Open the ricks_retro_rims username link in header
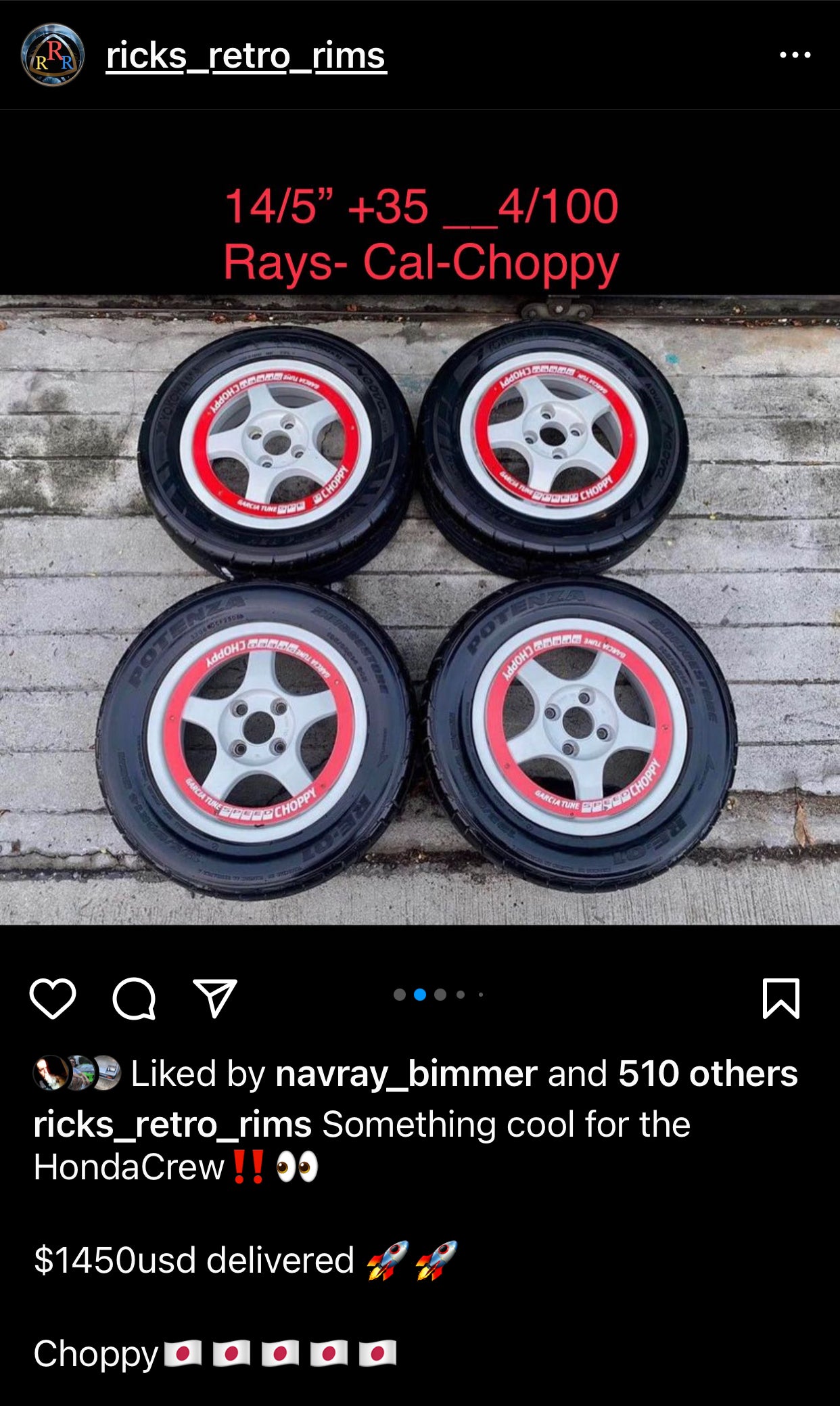Screen dimensions: 840x1406 (246, 55)
